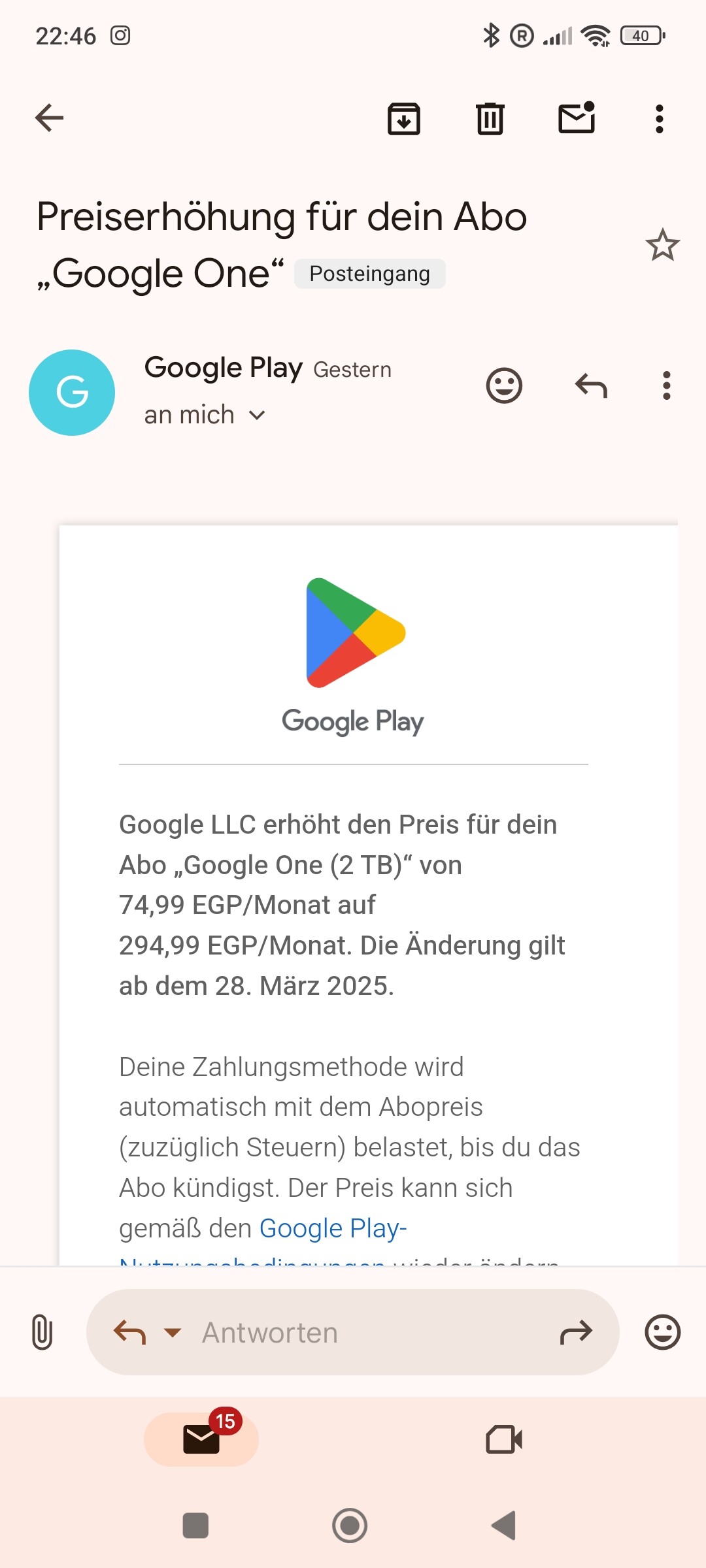Archive this email
Screen dimensions: 706x1568
[404, 119]
